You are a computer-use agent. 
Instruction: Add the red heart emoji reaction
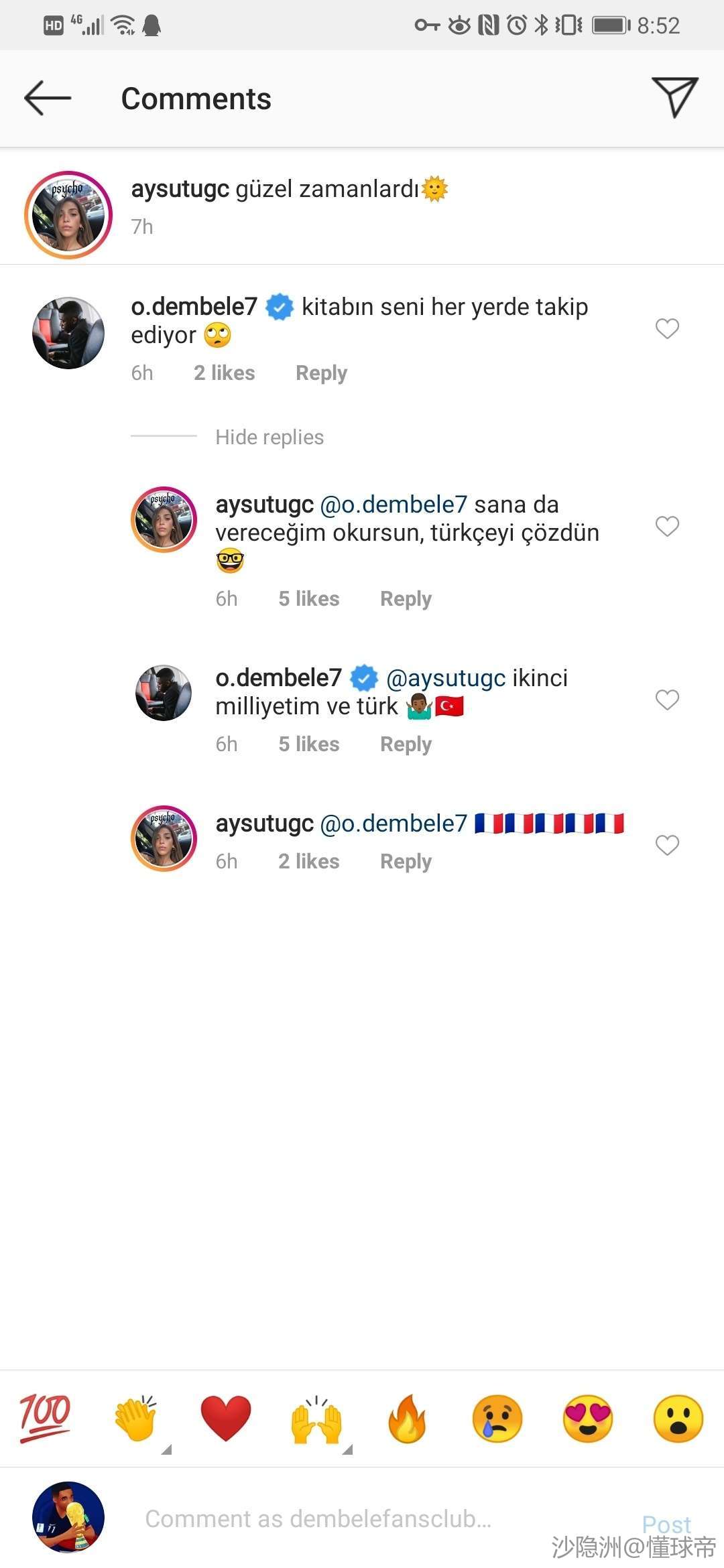tap(226, 1418)
